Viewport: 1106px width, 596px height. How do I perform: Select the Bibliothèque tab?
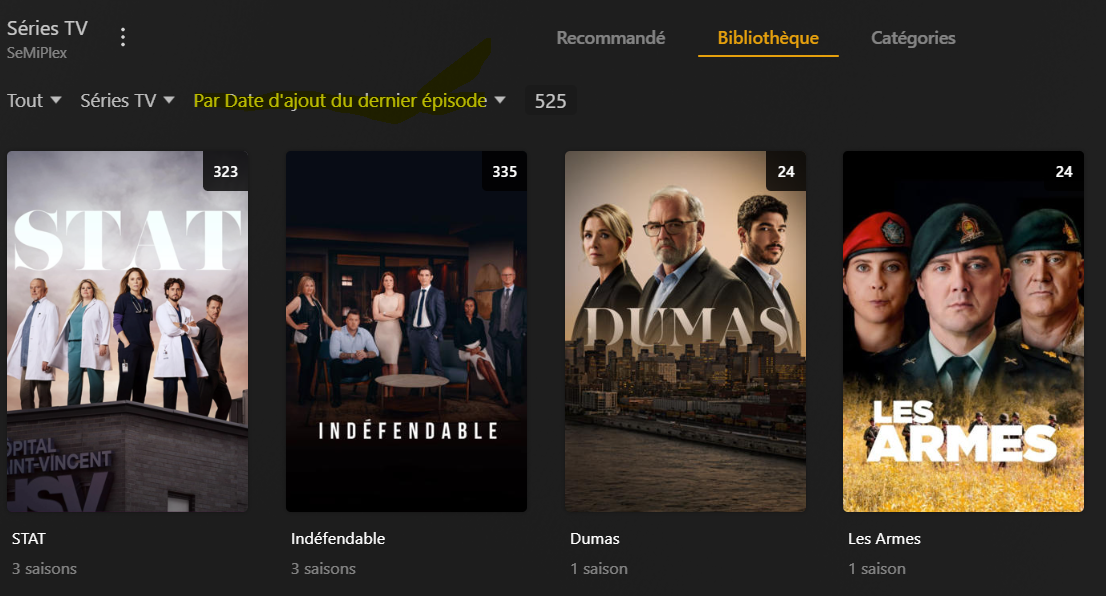pyautogui.click(x=768, y=38)
